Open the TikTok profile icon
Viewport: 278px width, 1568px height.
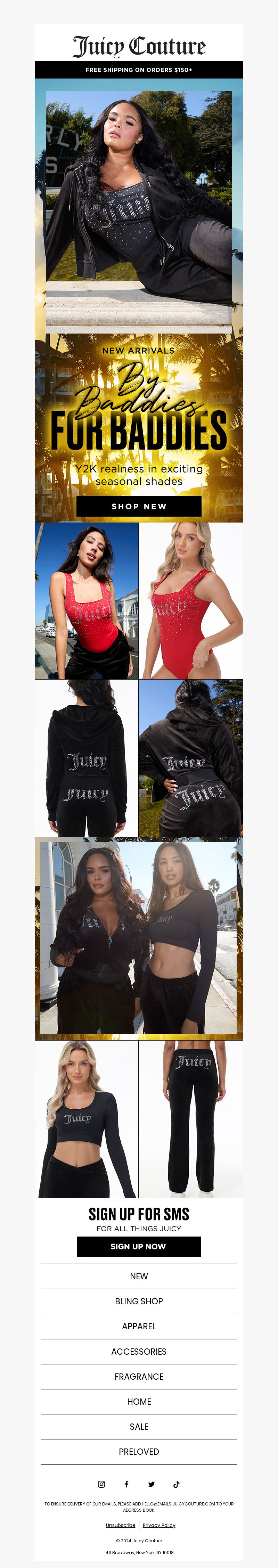(x=177, y=1484)
